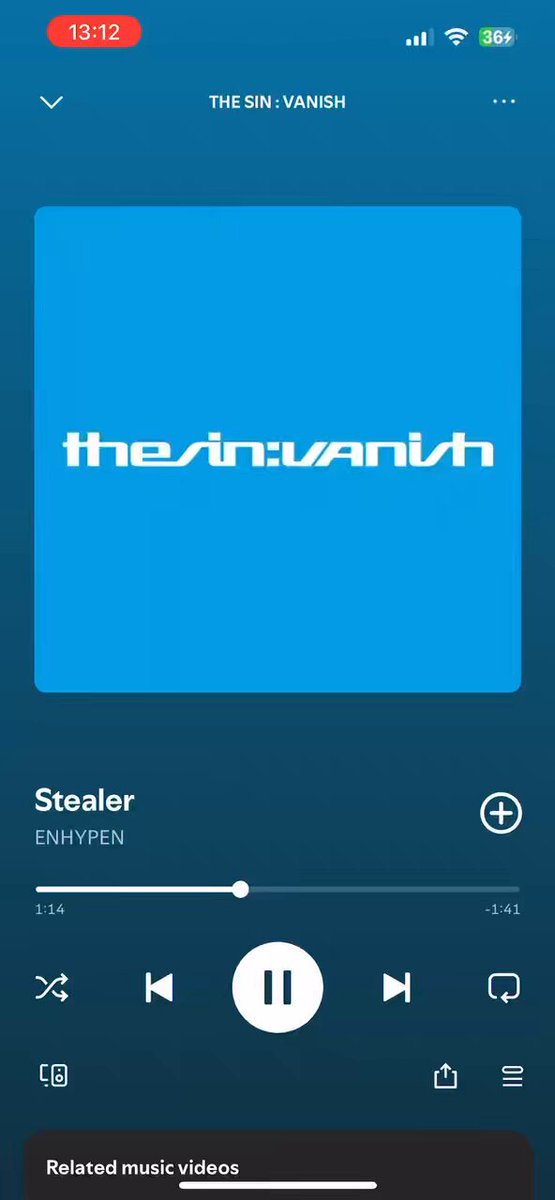Toggle shuffle mode

pos(52,988)
